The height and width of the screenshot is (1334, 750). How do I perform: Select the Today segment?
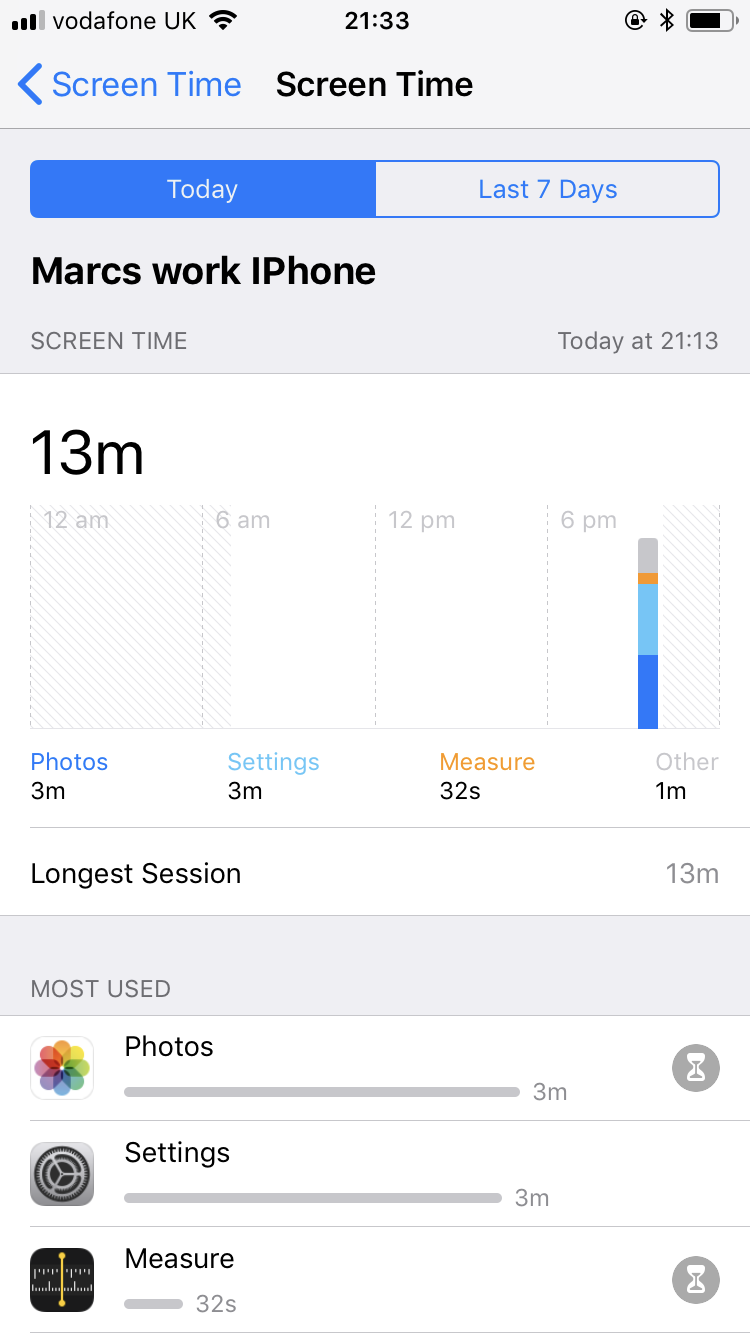click(203, 189)
